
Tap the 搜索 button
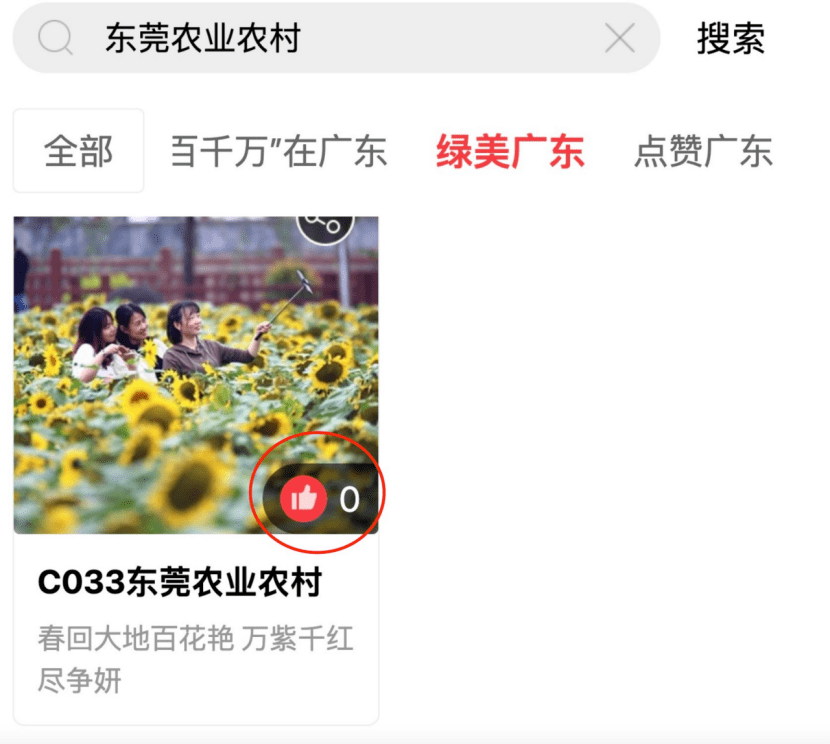coord(731,39)
